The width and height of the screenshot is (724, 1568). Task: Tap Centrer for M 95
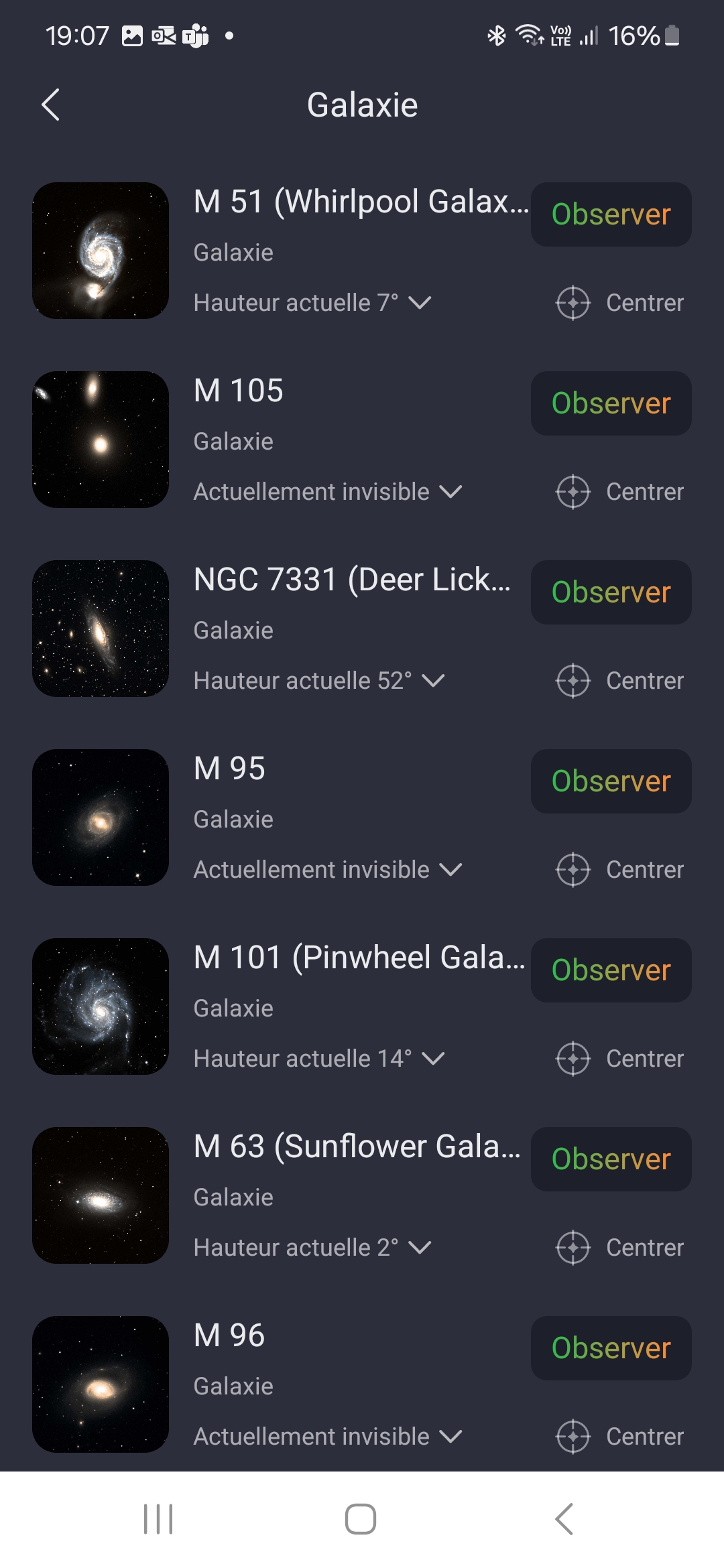point(620,870)
